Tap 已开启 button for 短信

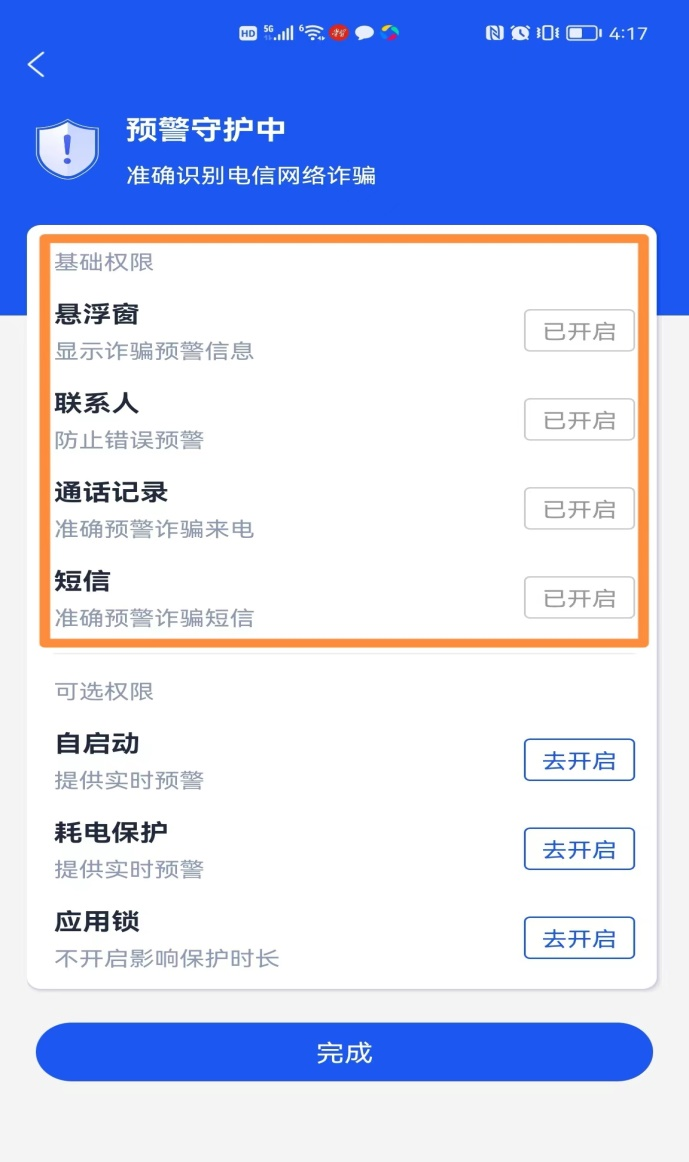tap(579, 598)
